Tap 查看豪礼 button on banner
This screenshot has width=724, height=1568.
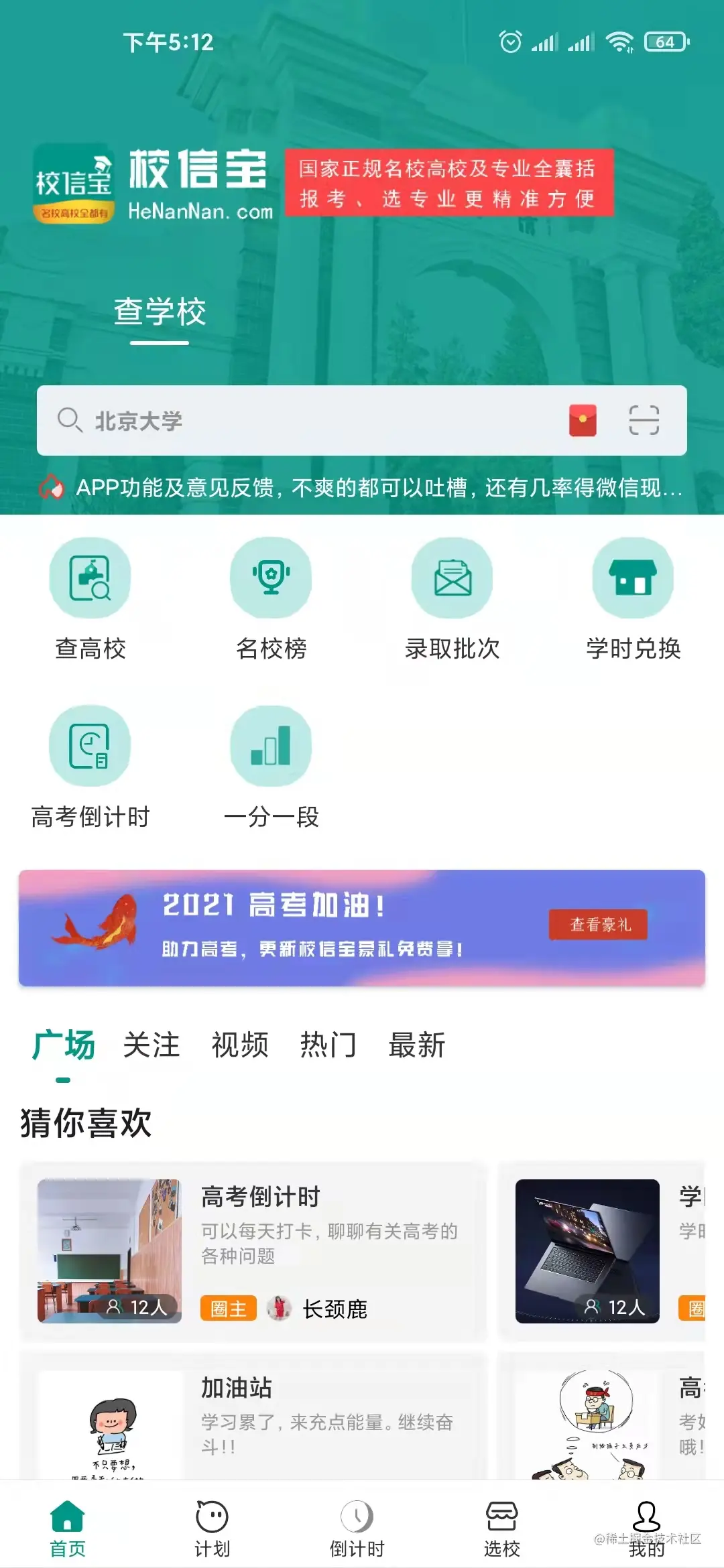coord(599,925)
